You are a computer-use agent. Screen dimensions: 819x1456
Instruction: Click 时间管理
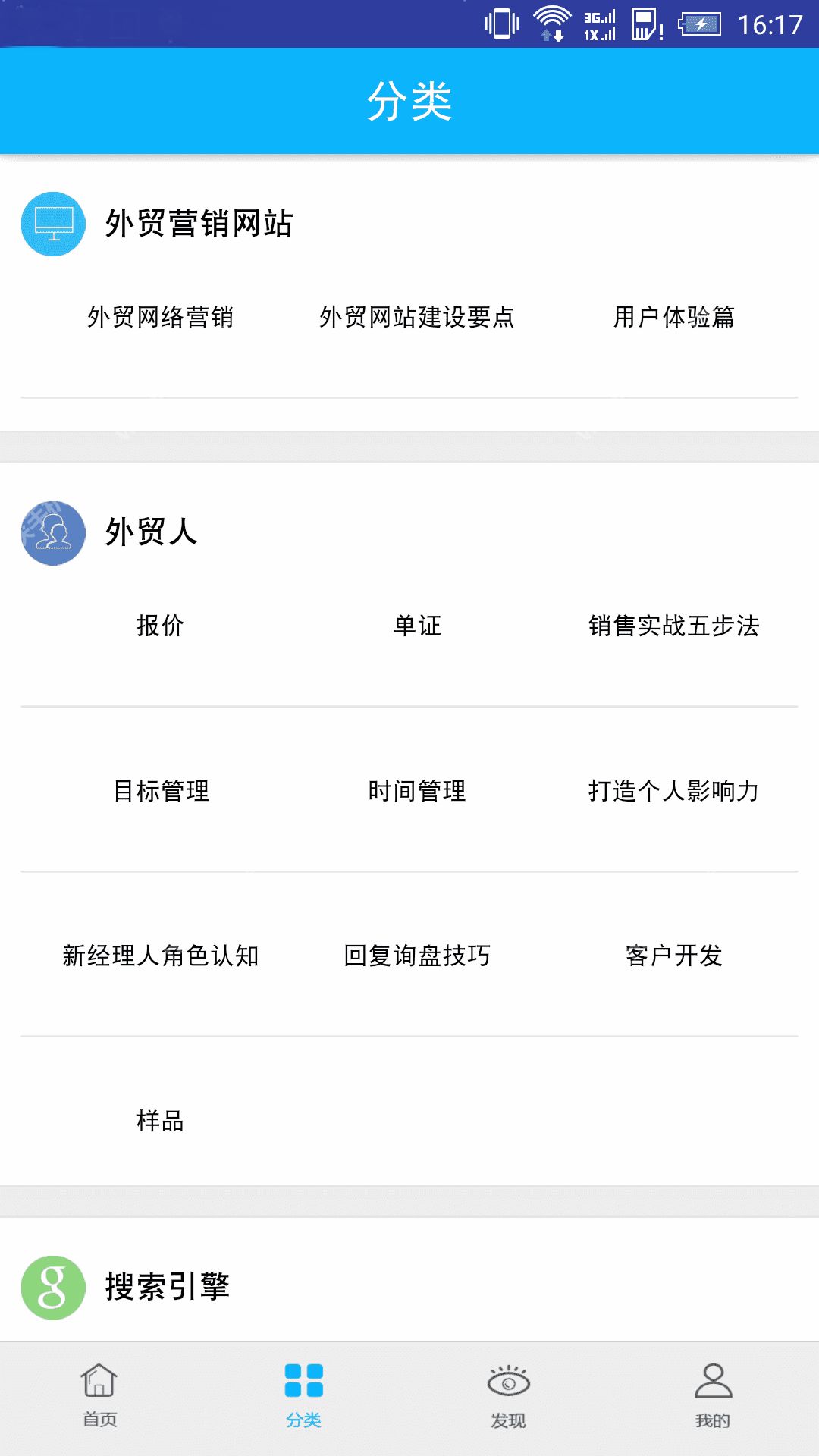tap(418, 791)
